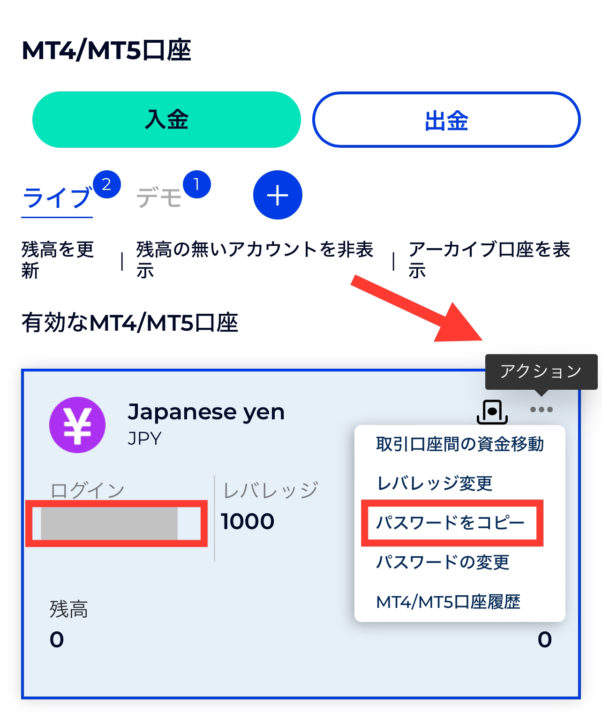This screenshot has width=602, height=720.
Task: Tap the 入金 deposit button
Action: pos(166,120)
